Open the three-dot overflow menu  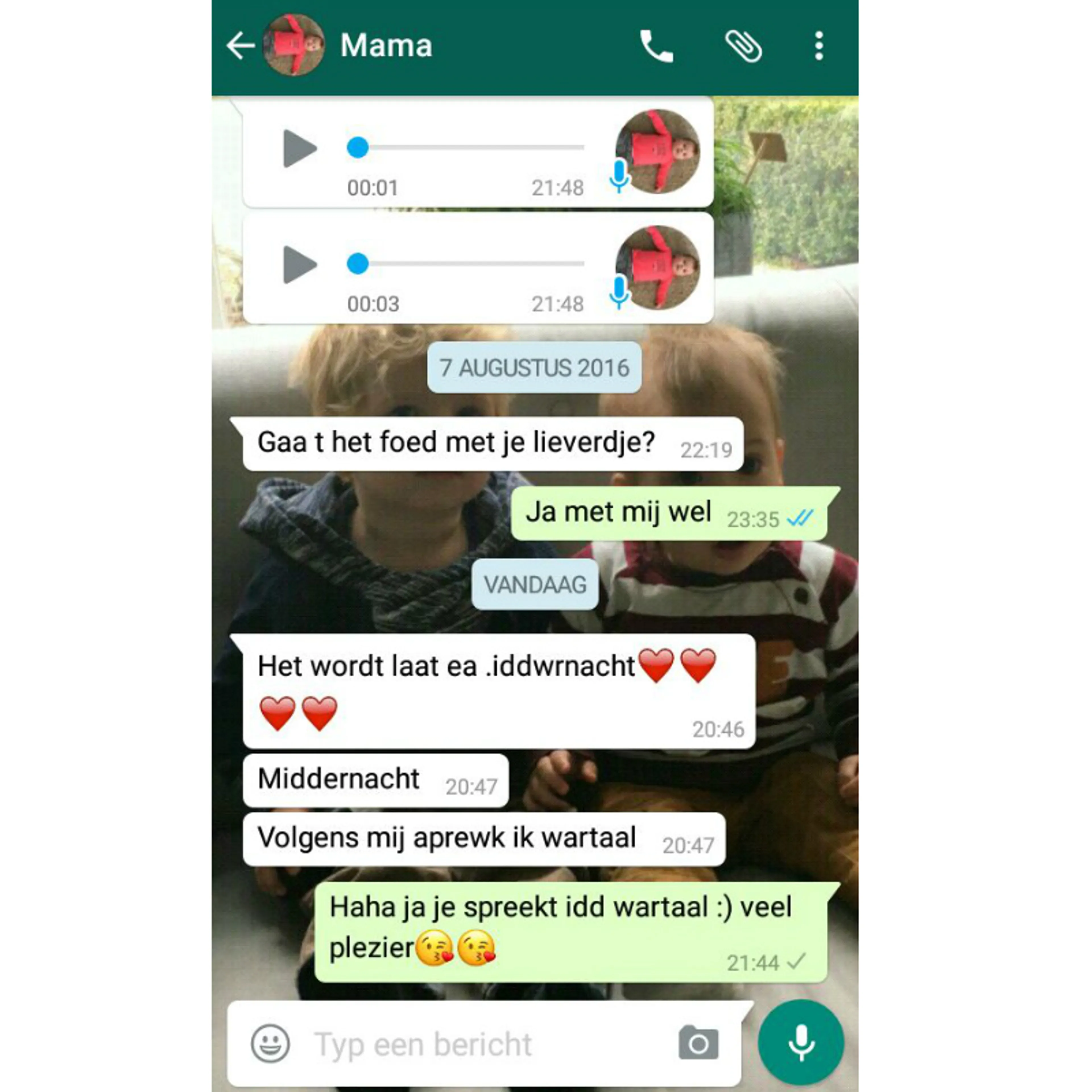tap(818, 46)
